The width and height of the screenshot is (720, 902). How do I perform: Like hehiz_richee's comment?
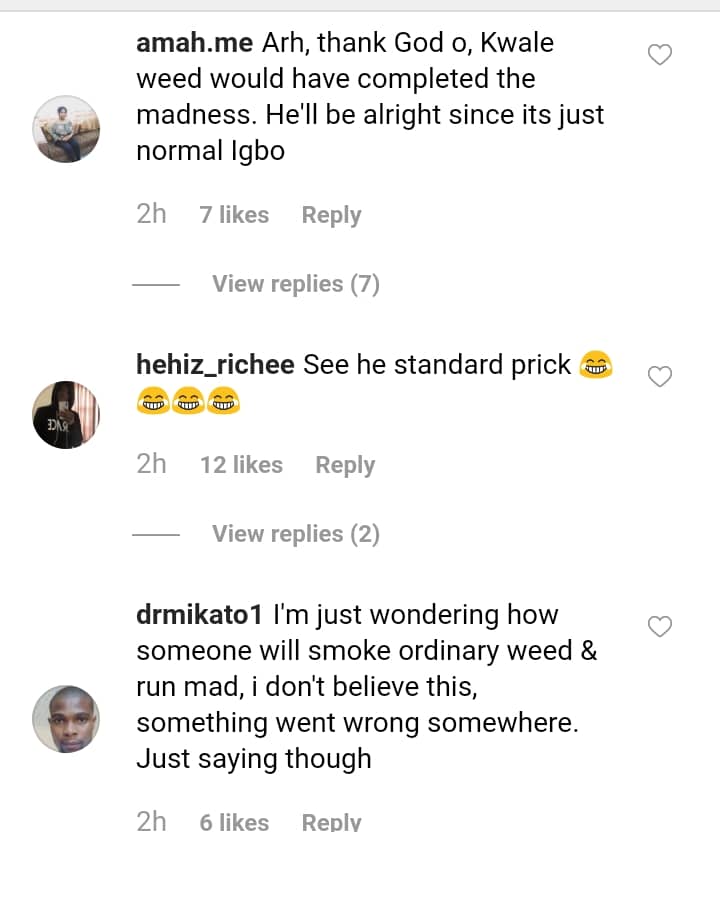point(660,377)
